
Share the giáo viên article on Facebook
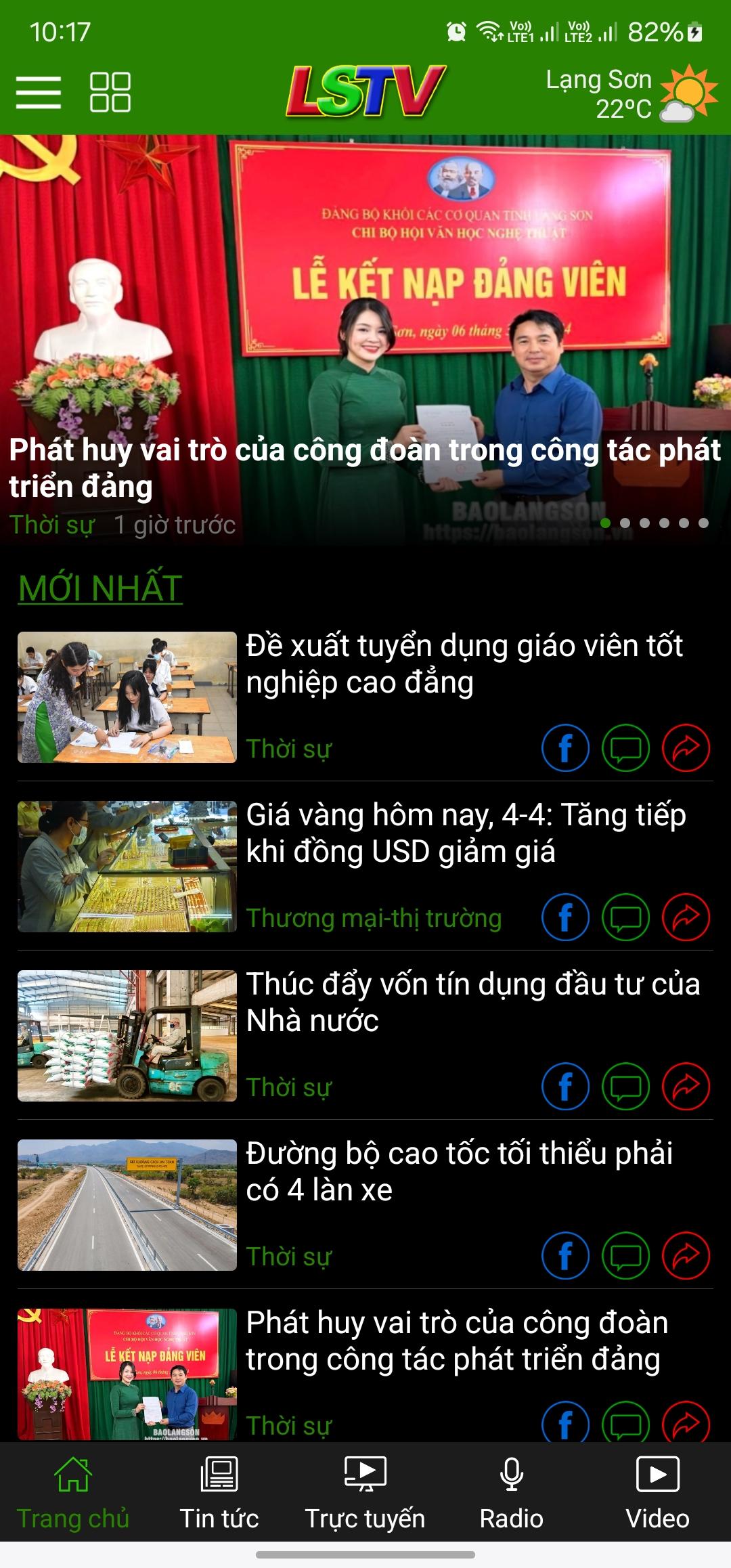tap(565, 748)
